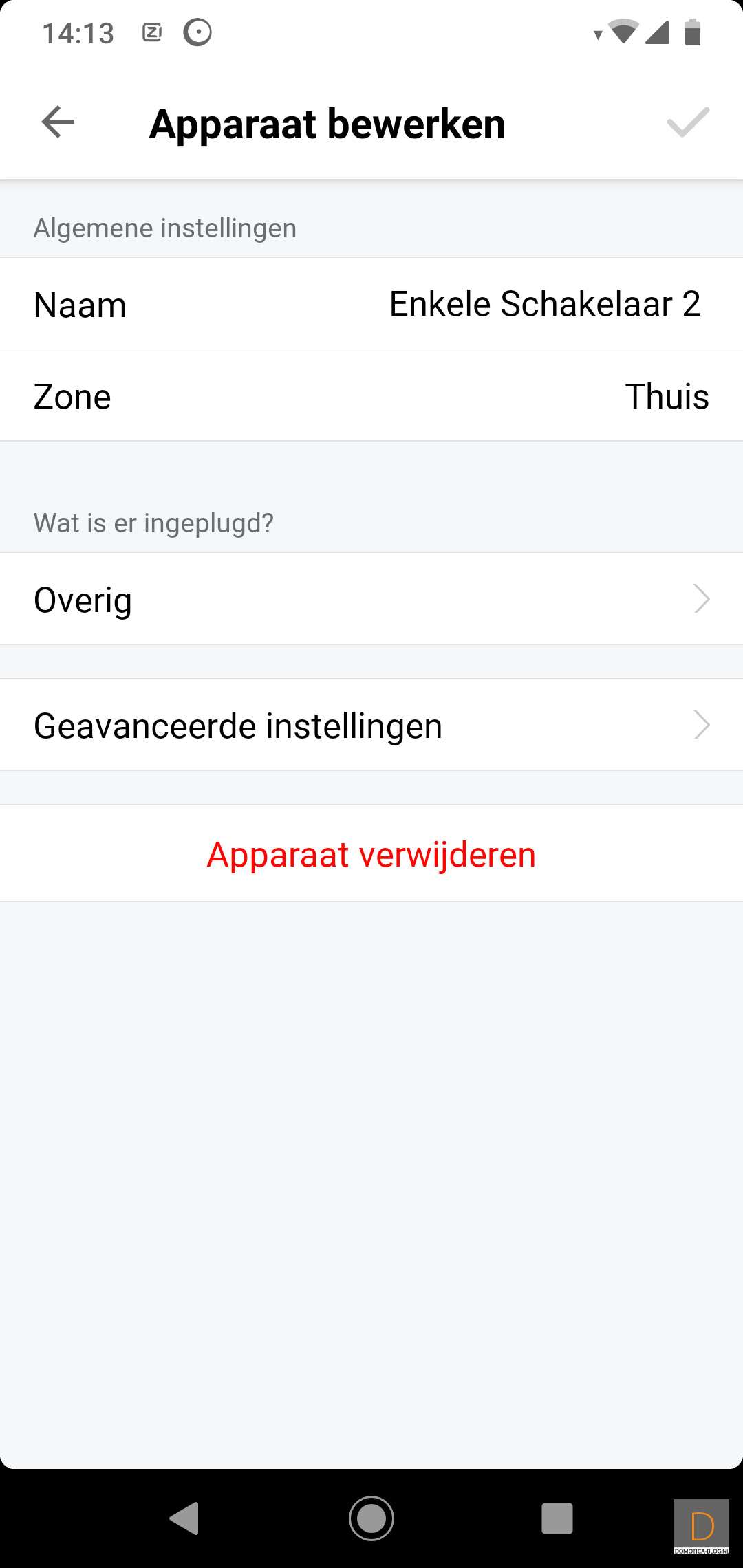Tap Apparaat verwijderen to delete device
The height and width of the screenshot is (1568, 743).
coord(371,854)
